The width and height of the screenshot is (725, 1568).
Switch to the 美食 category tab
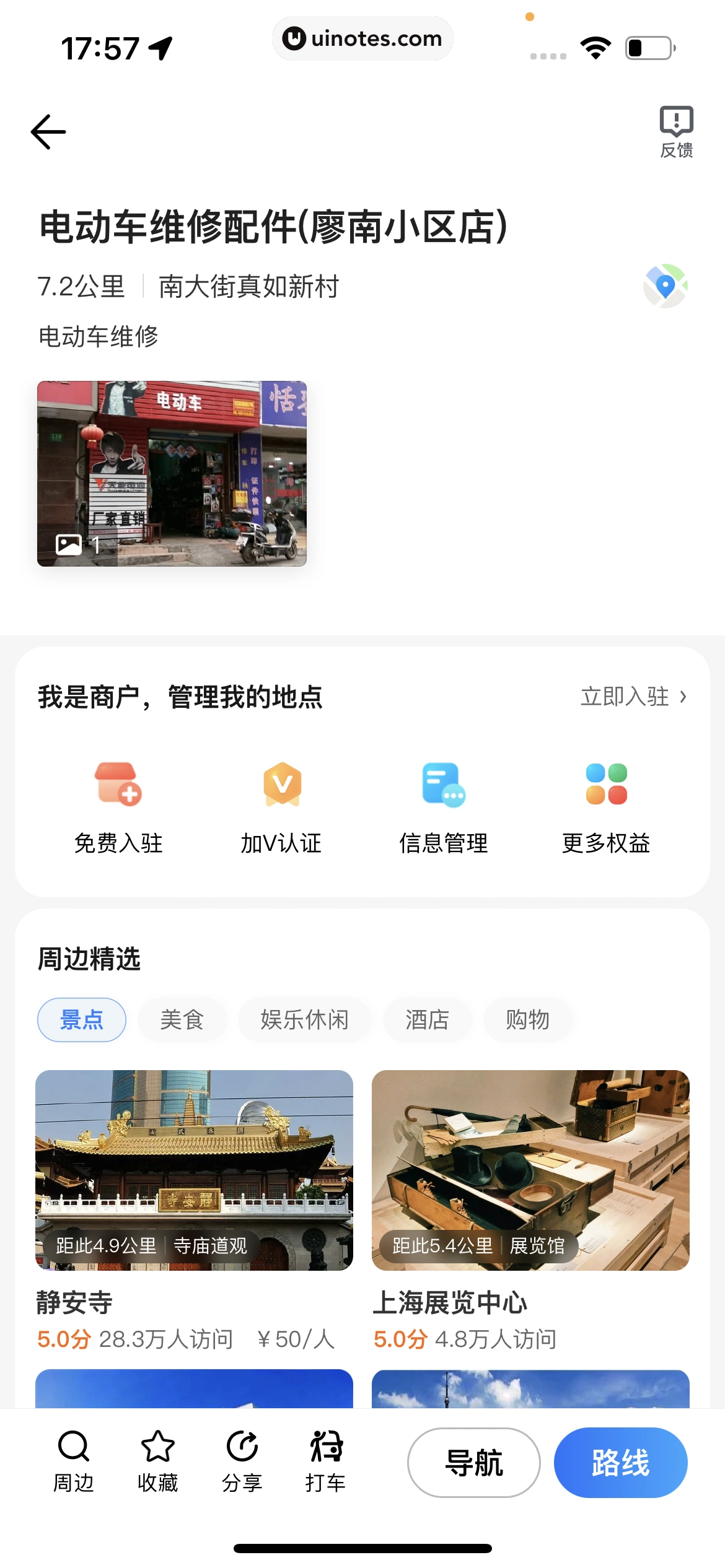182,1019
